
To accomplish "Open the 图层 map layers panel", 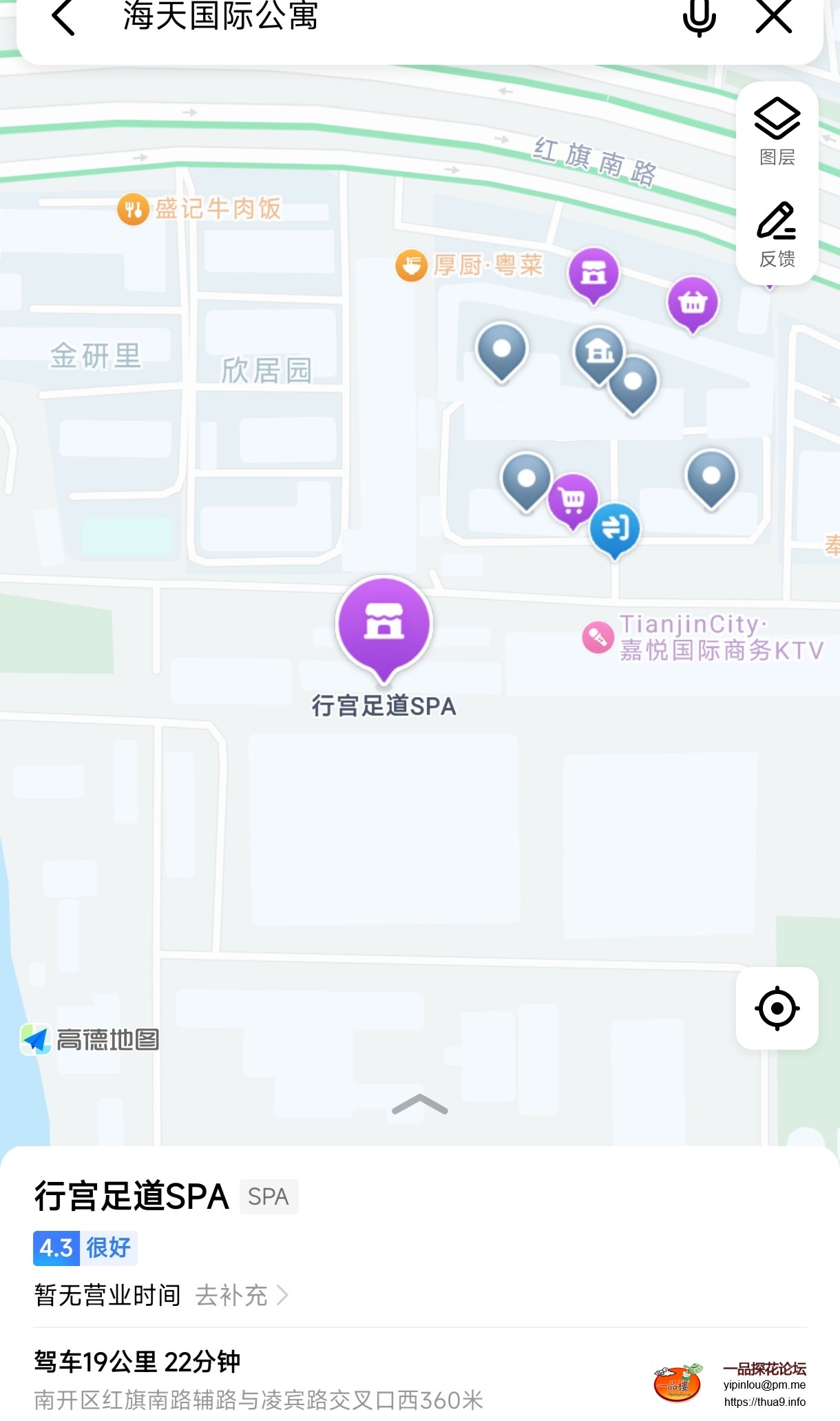I will (777, 132).
